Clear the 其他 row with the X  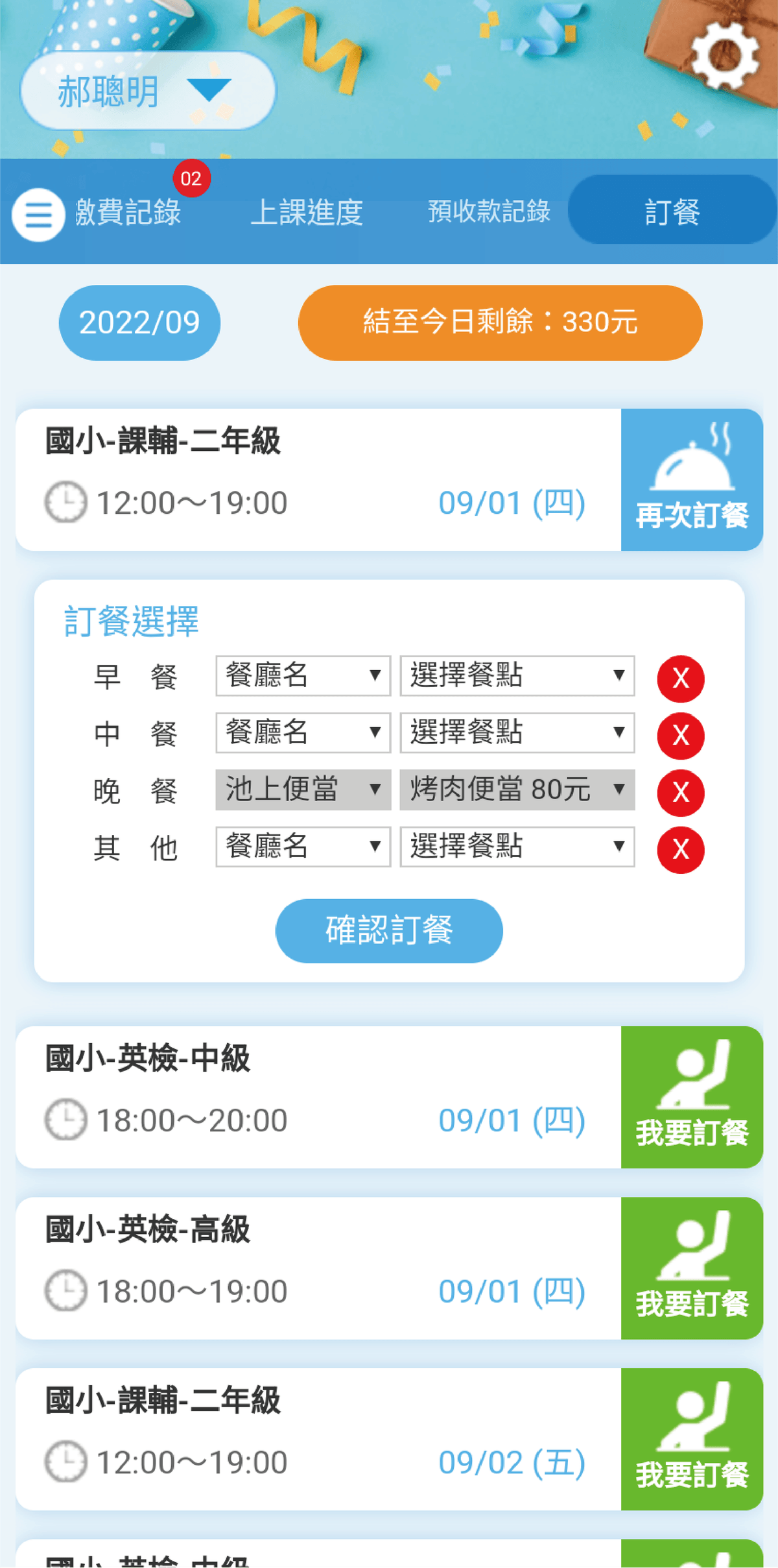681,849
